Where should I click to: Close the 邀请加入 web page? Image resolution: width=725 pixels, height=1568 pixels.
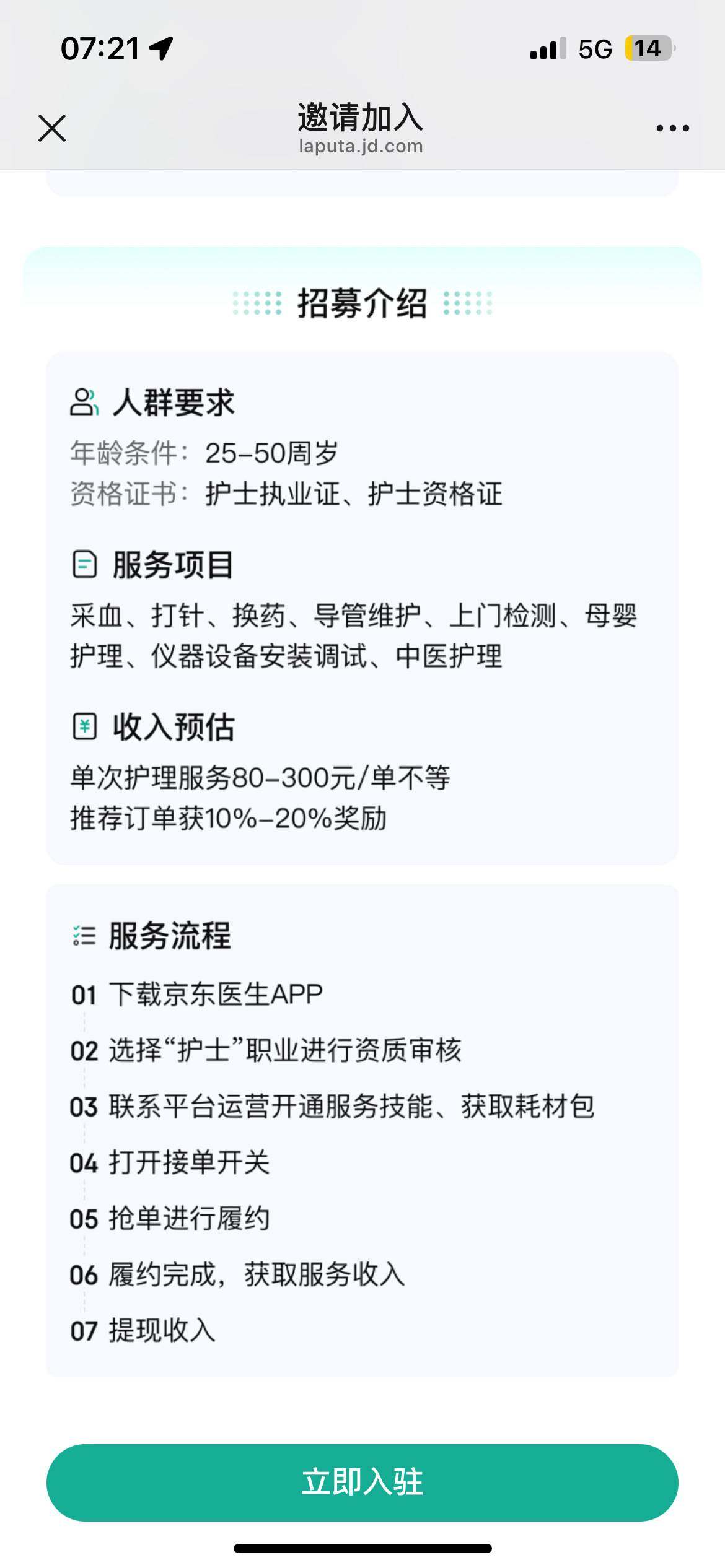tap(52, 128)
